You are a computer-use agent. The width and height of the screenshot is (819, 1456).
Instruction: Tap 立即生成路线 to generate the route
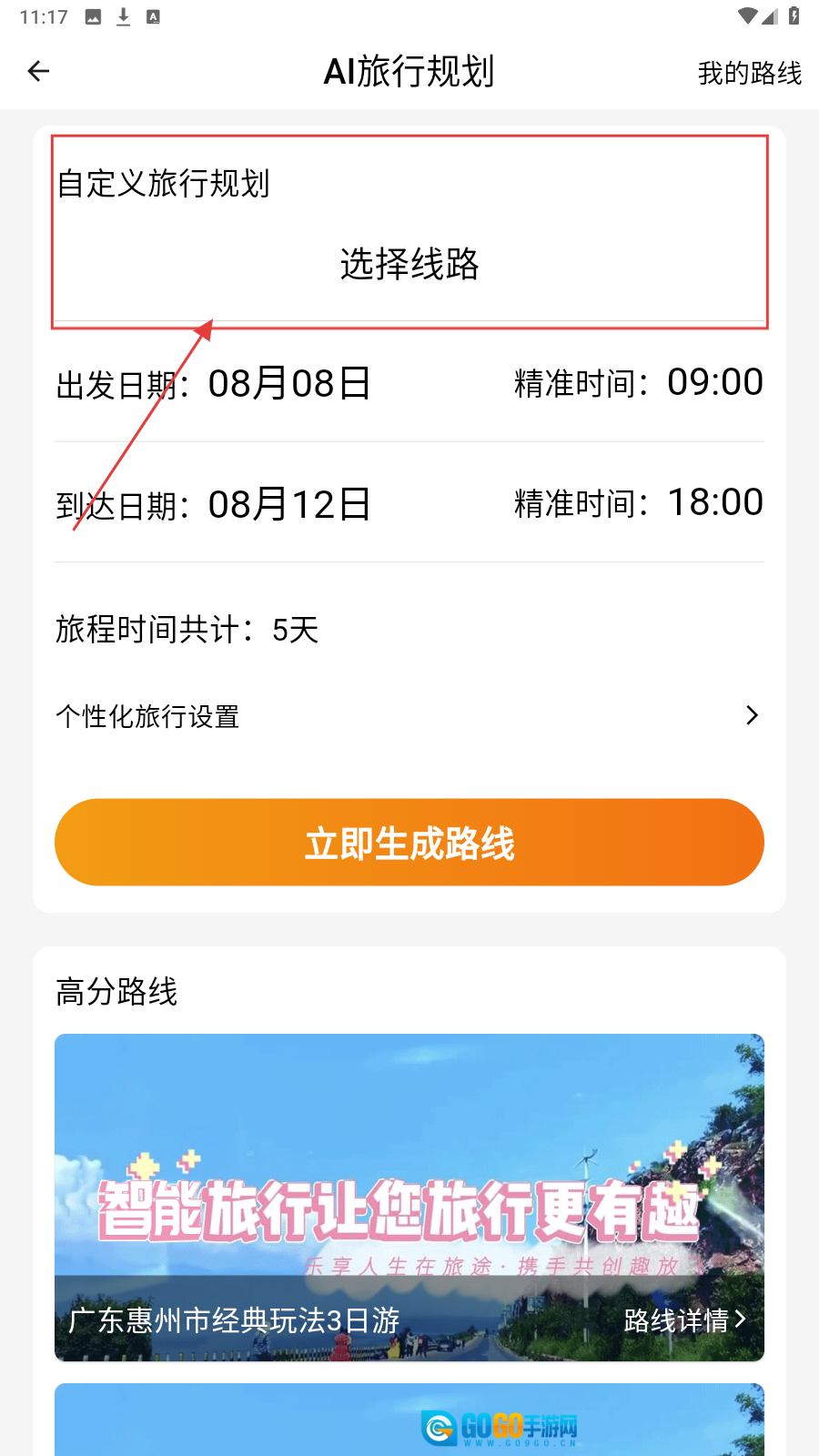[x=409, y=843]
